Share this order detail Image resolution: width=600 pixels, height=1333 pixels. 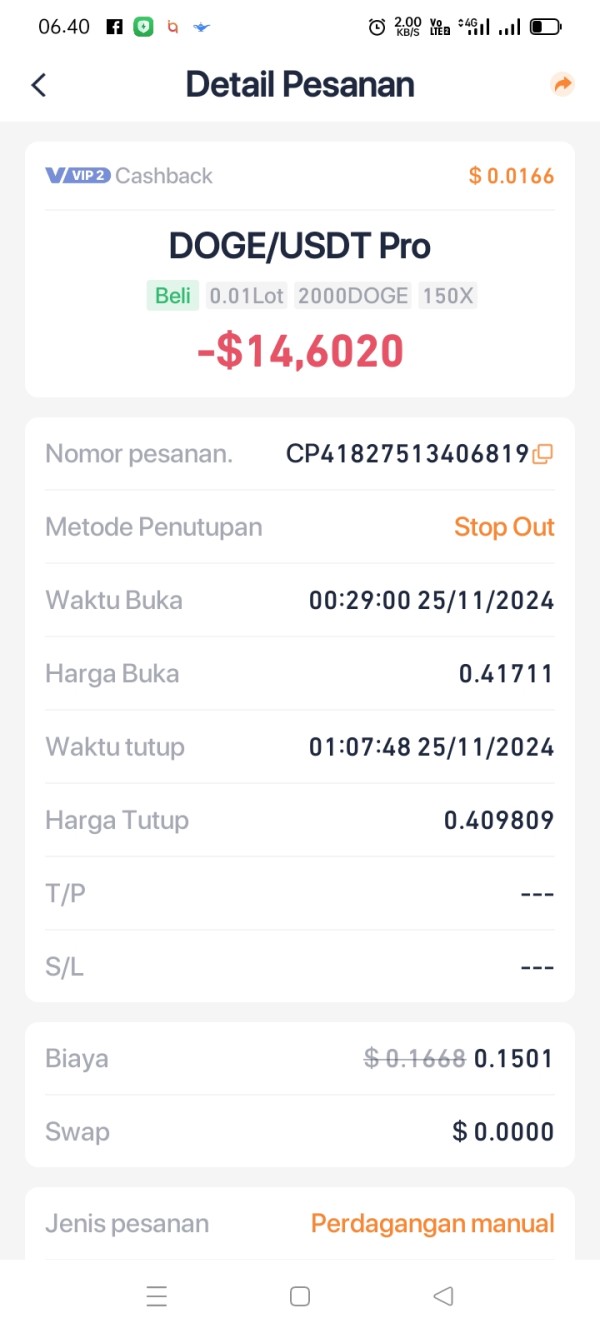(x=563, y=85)
